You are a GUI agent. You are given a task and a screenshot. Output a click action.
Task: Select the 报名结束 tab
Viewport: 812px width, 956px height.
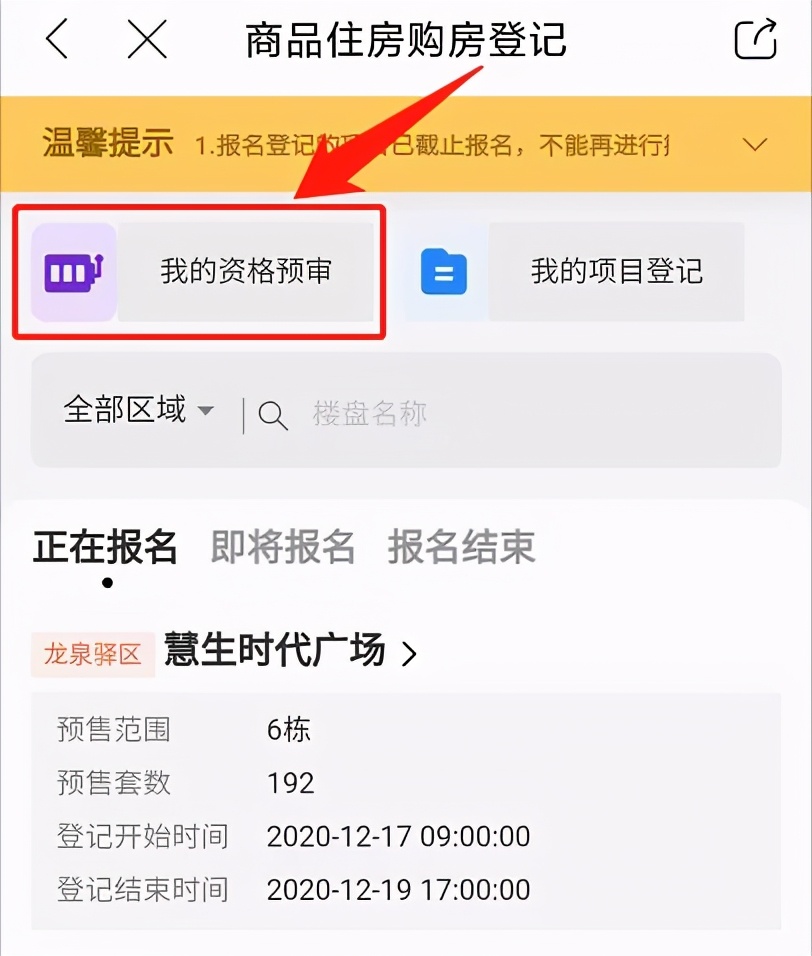click(459, 546)
